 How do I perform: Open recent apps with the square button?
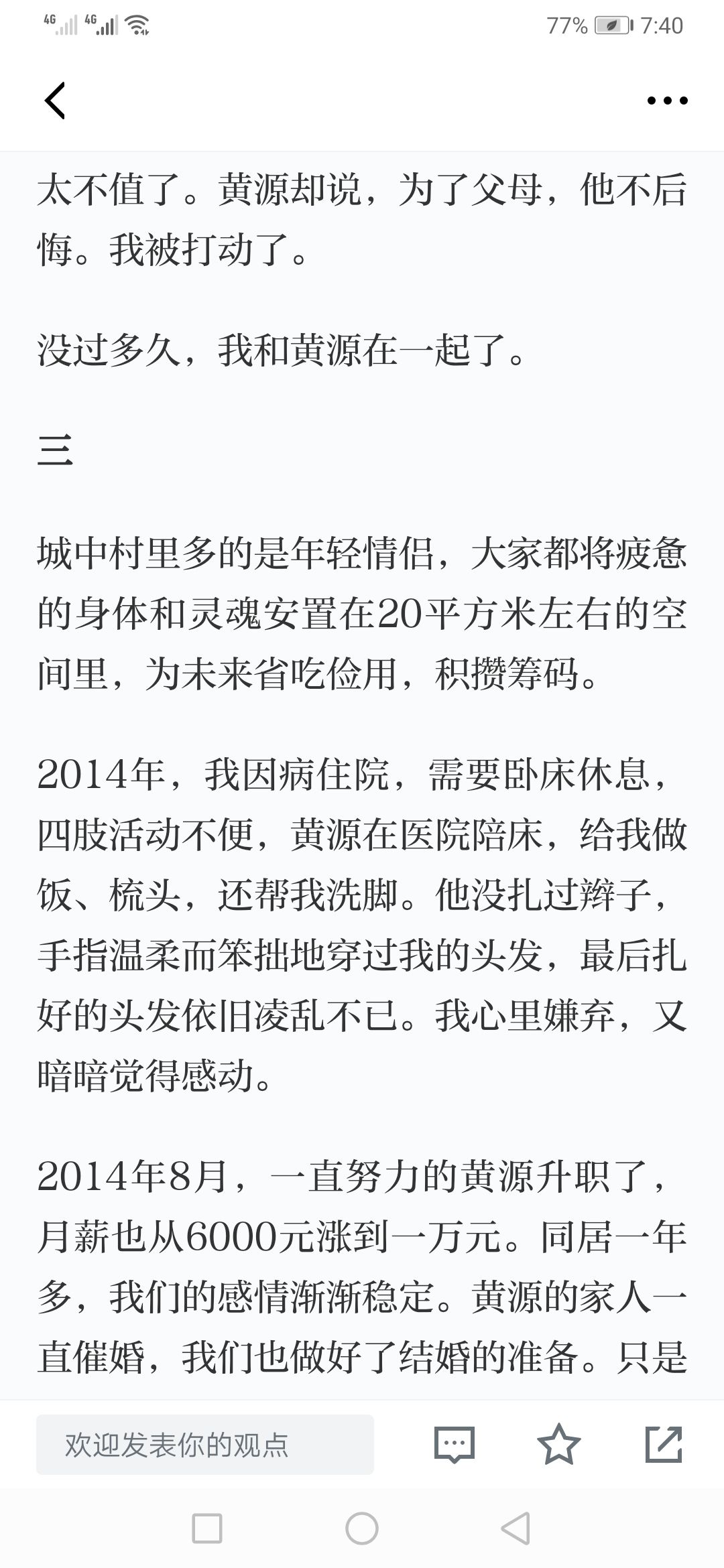(207, 1528)
